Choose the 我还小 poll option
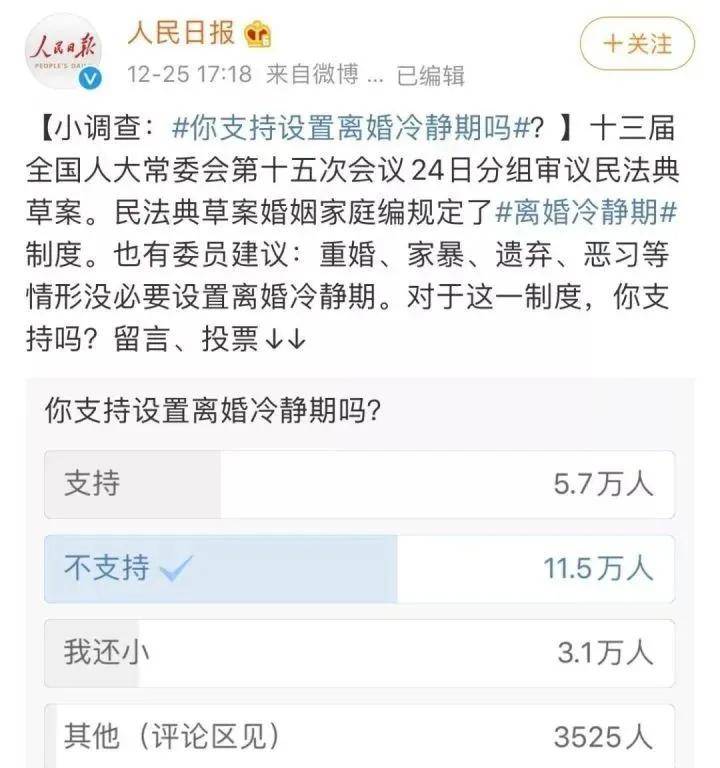This screenshot has height=768, width=720. click(359, 653)
